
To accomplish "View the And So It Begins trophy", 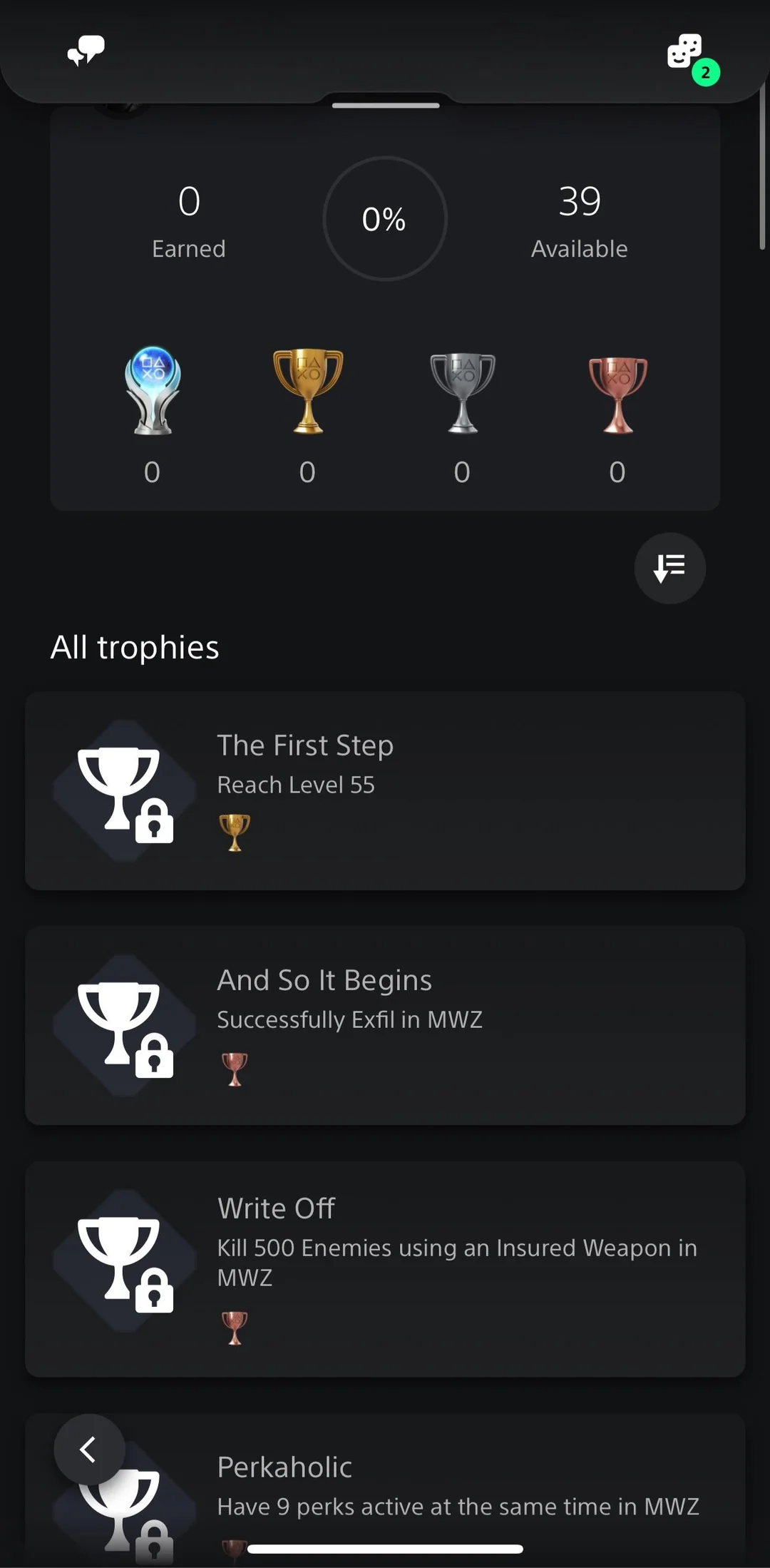I will (x=385, y=1025).
